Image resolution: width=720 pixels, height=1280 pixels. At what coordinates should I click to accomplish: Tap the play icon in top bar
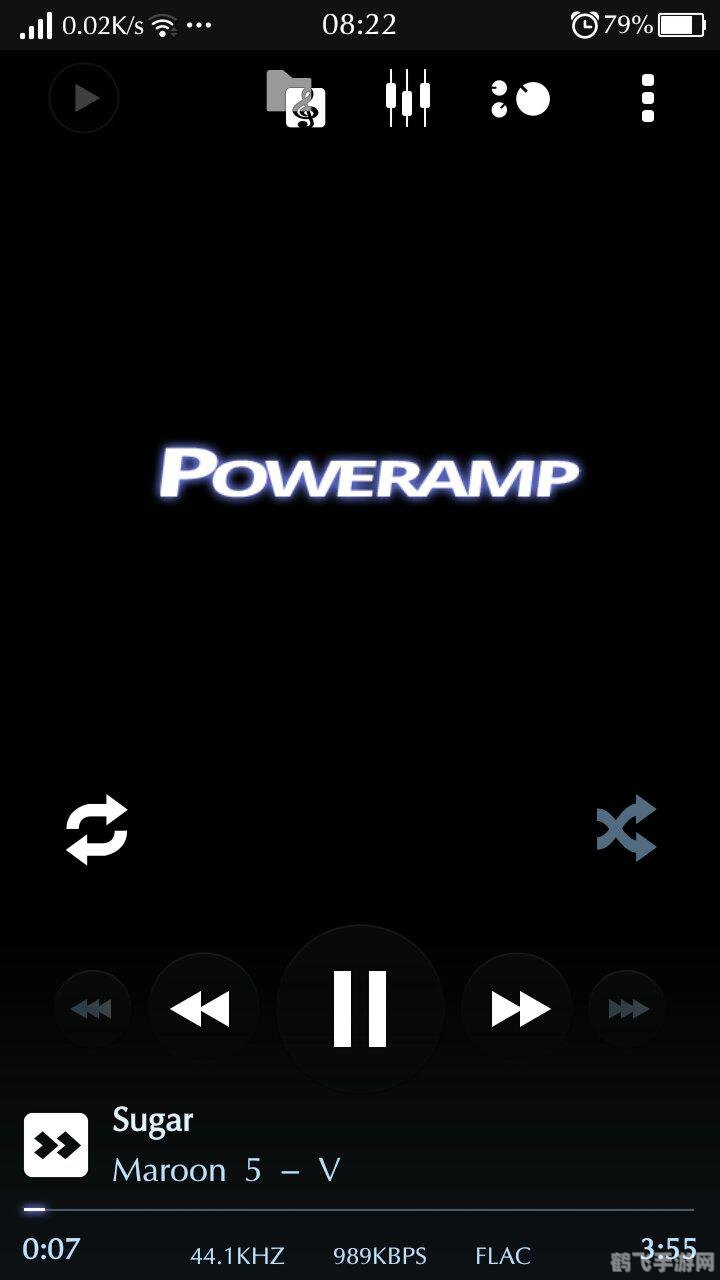coord(84,98)
